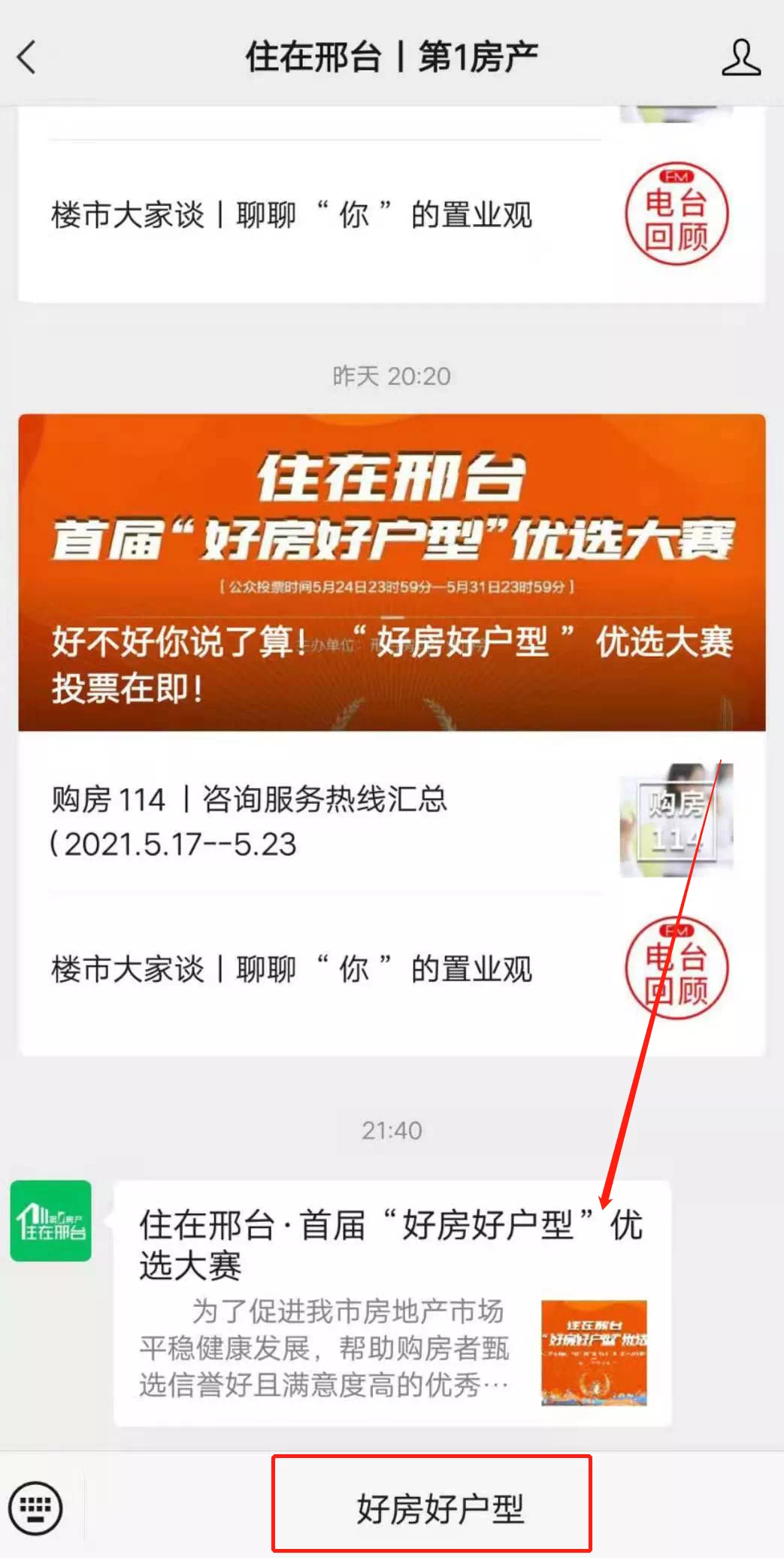Open 购房114 咨询服务热线汇总 article
Image resolution: width=784 pixels, height=1558 pixels.
click(323, 821)
